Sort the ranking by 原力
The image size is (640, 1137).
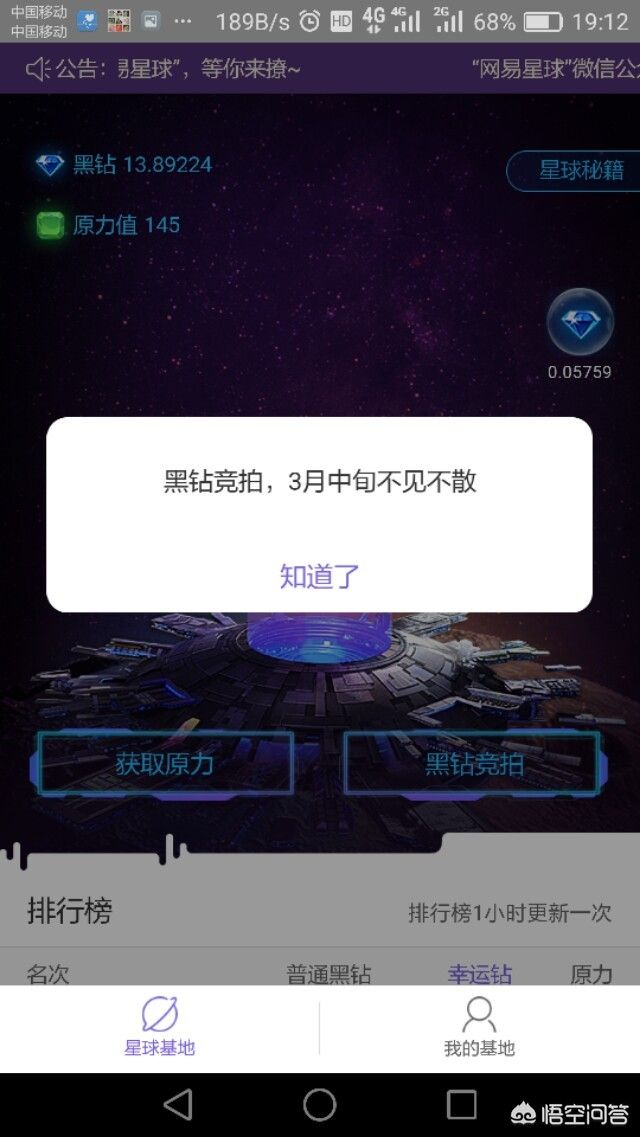pyautogui.click(x=591, y=975)
